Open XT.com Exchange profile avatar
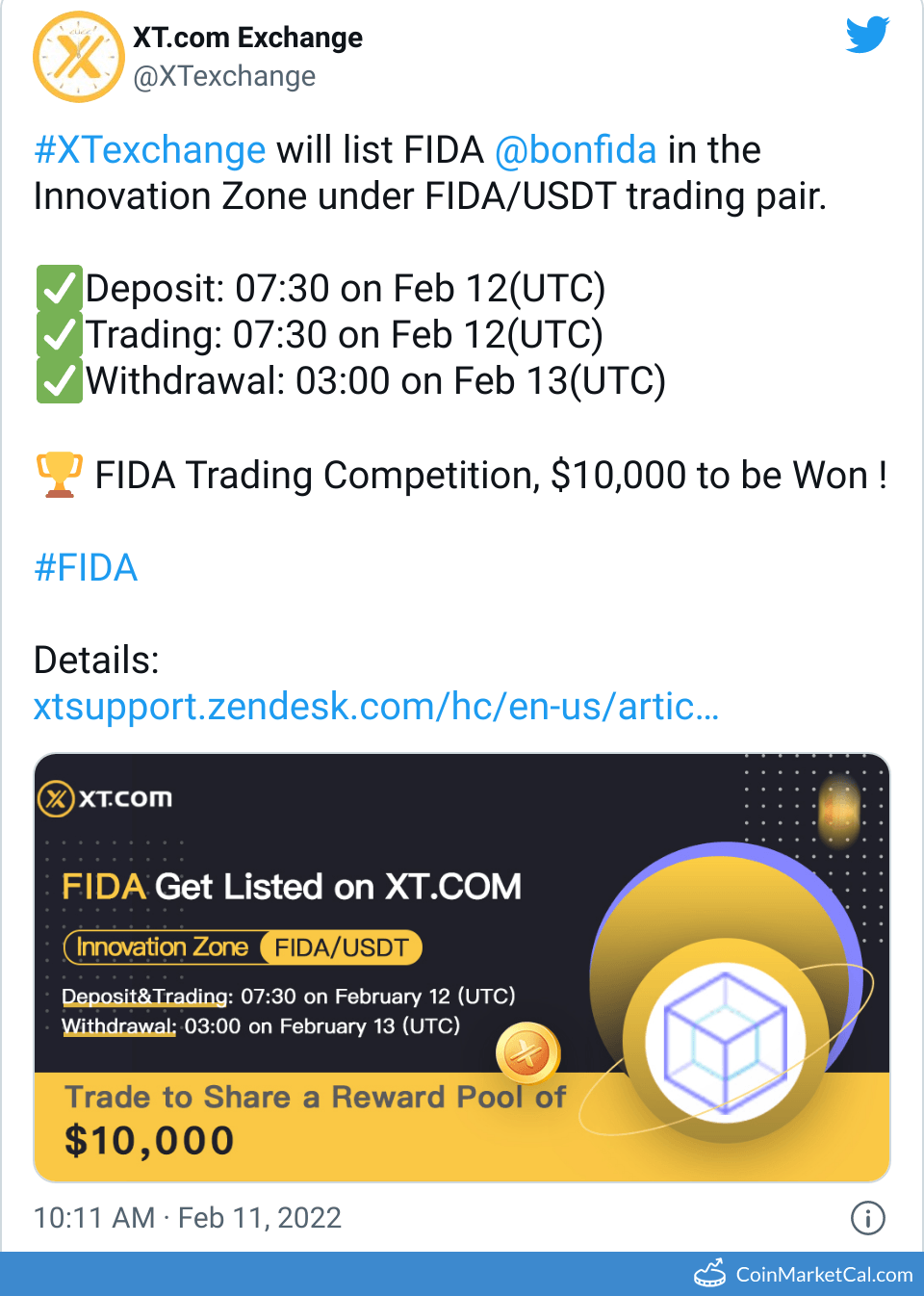 point(78,57)
